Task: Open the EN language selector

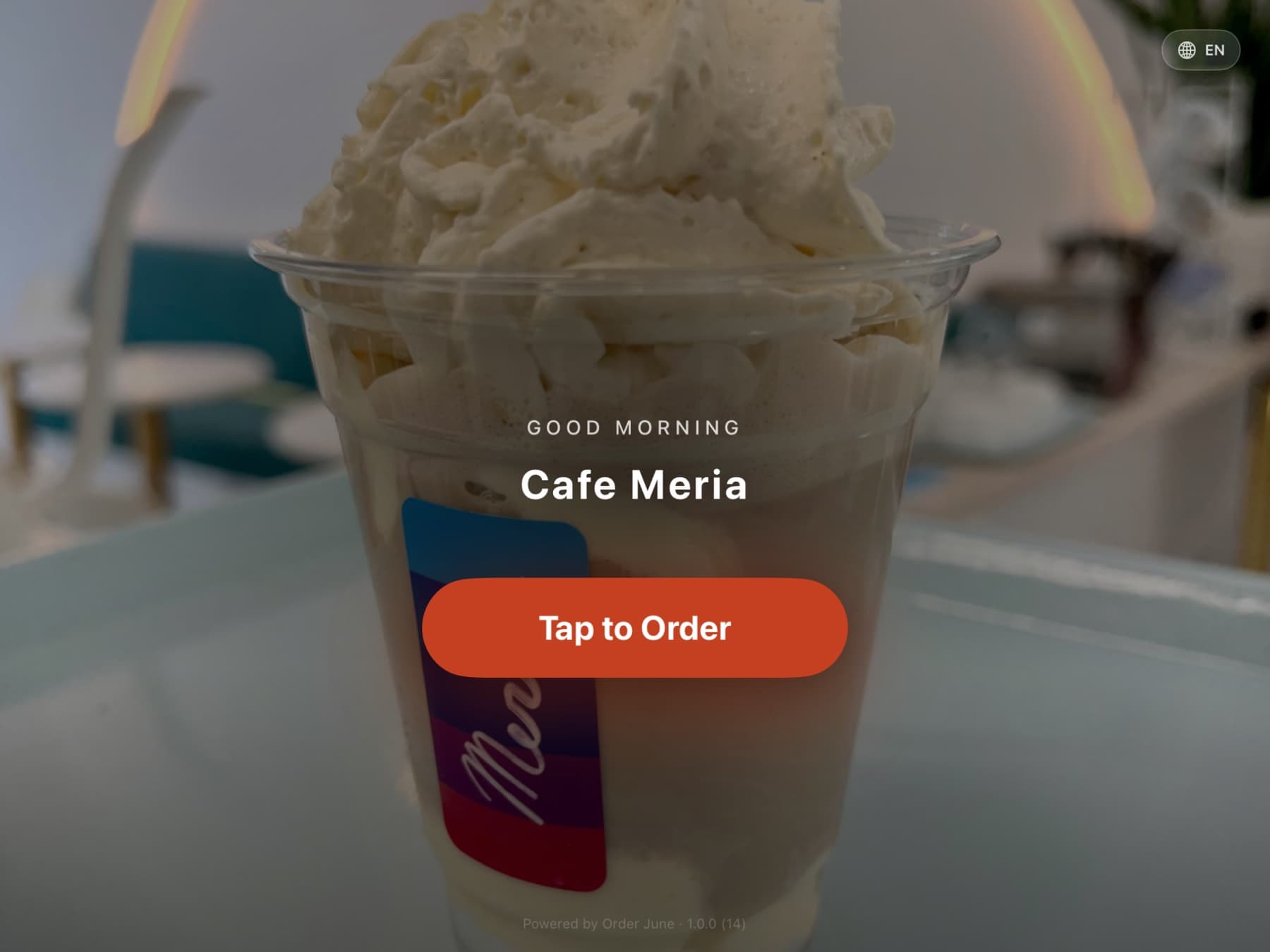Action: pos(1200,50)
